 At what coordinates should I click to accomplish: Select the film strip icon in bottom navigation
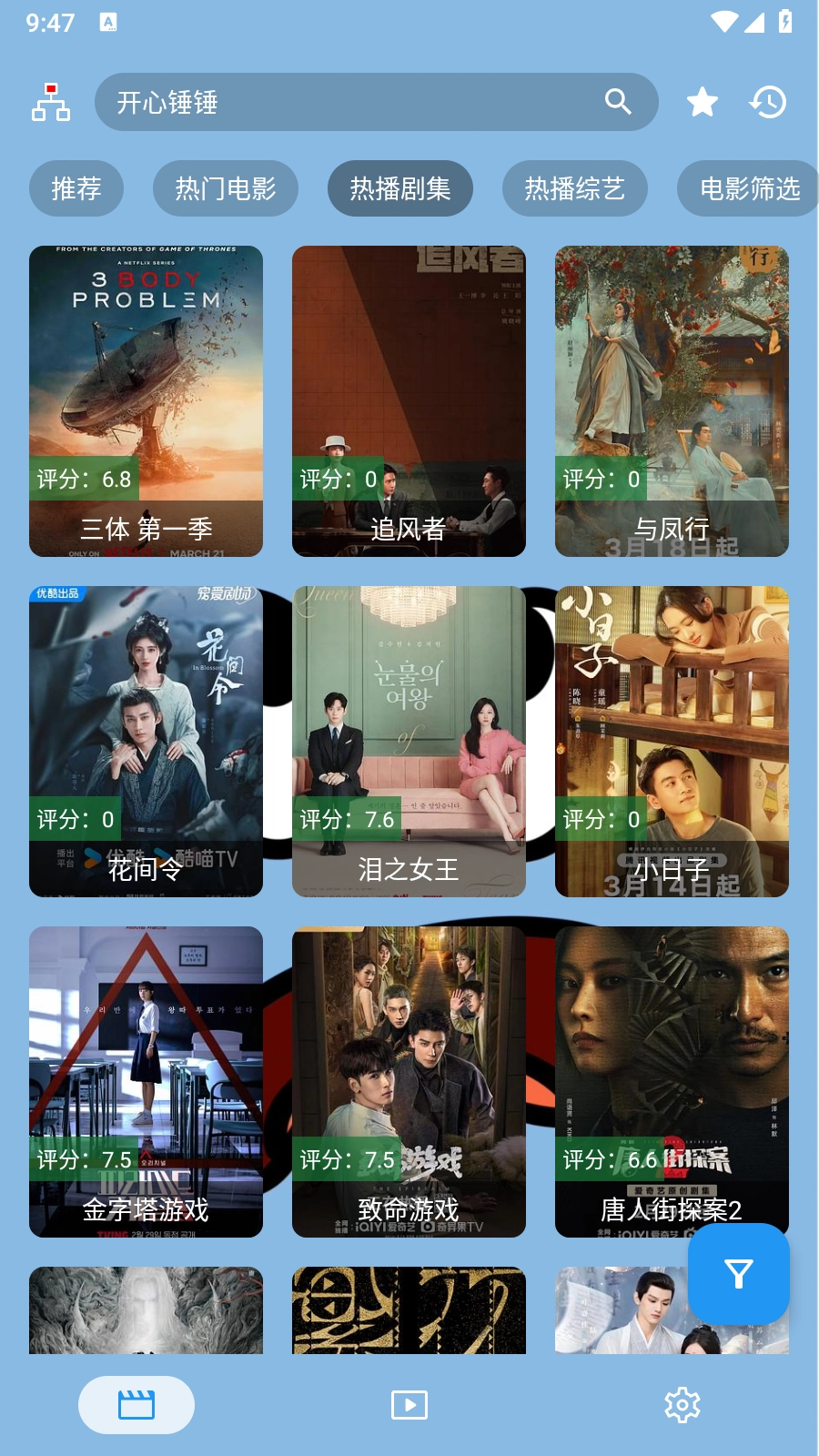coord(136,1404)
